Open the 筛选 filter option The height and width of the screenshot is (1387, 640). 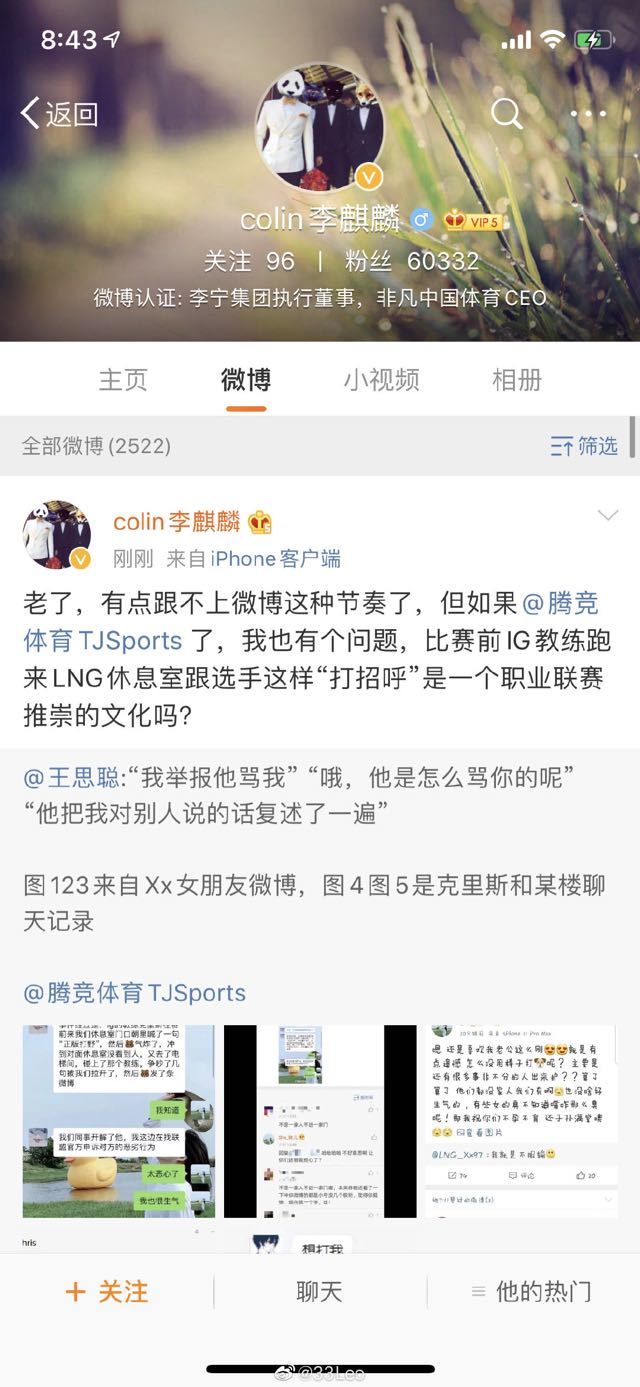[585, 446]
